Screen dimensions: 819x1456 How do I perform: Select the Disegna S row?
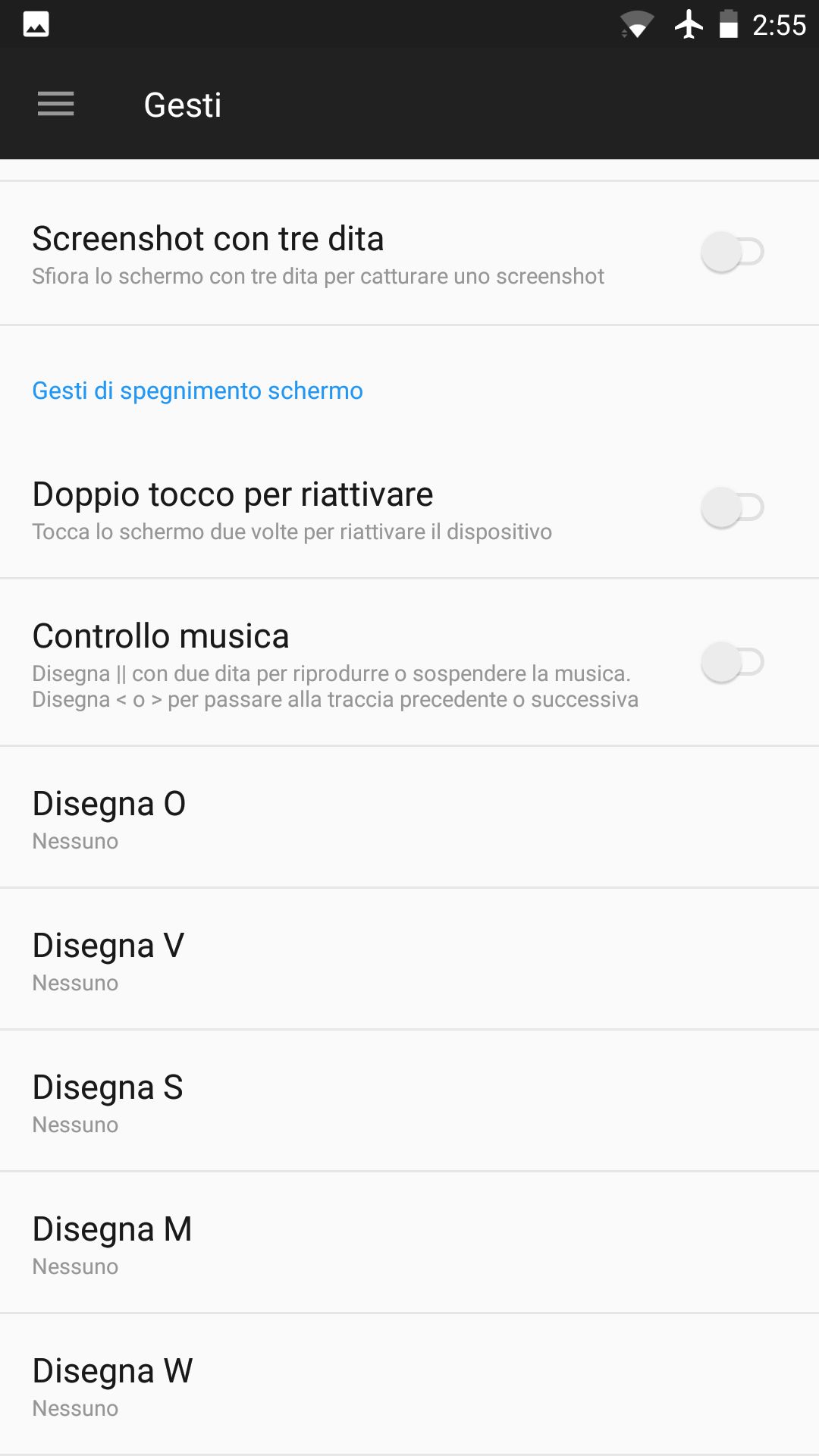[409, 1101]
